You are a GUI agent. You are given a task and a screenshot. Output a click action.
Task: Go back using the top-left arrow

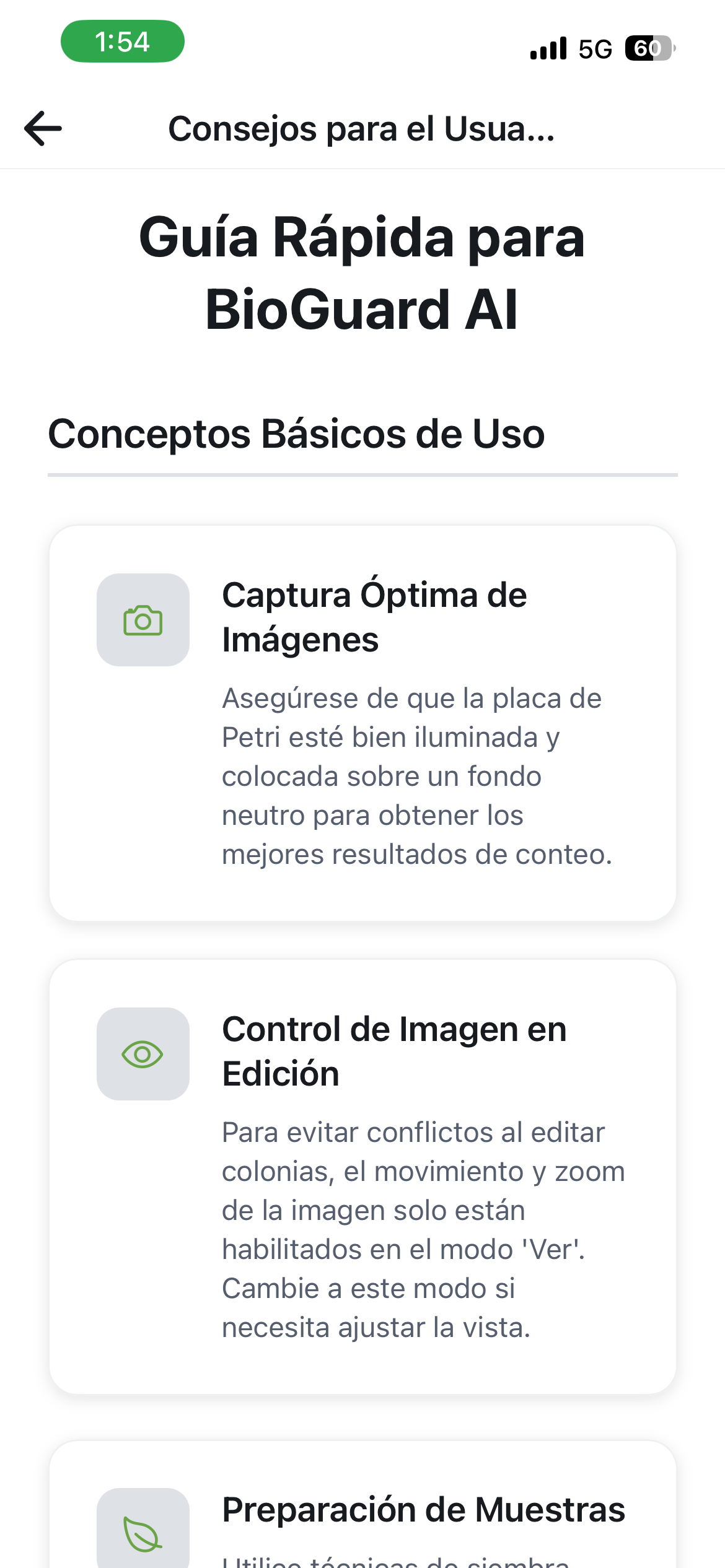tap(43, 128)
